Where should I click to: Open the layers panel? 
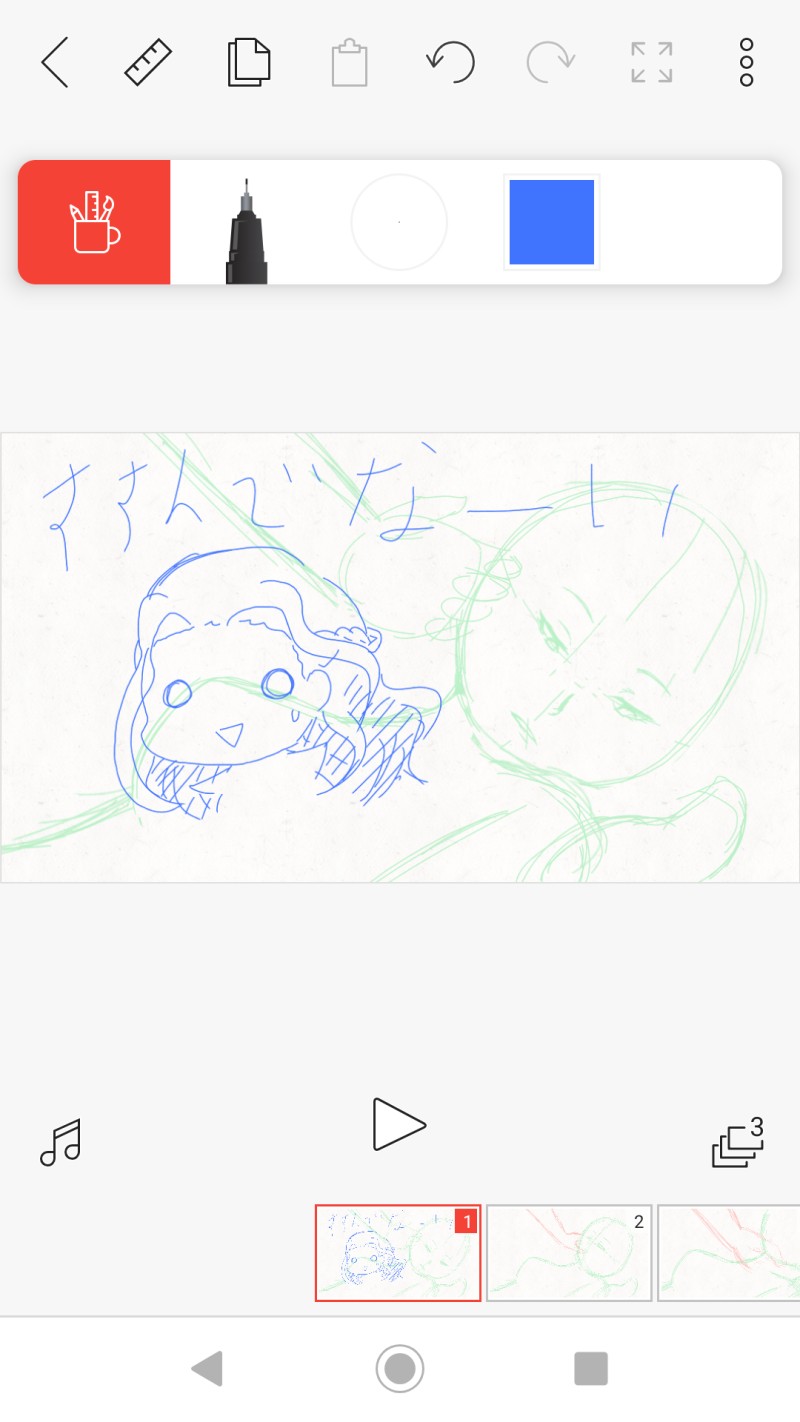pos(738,1142)
